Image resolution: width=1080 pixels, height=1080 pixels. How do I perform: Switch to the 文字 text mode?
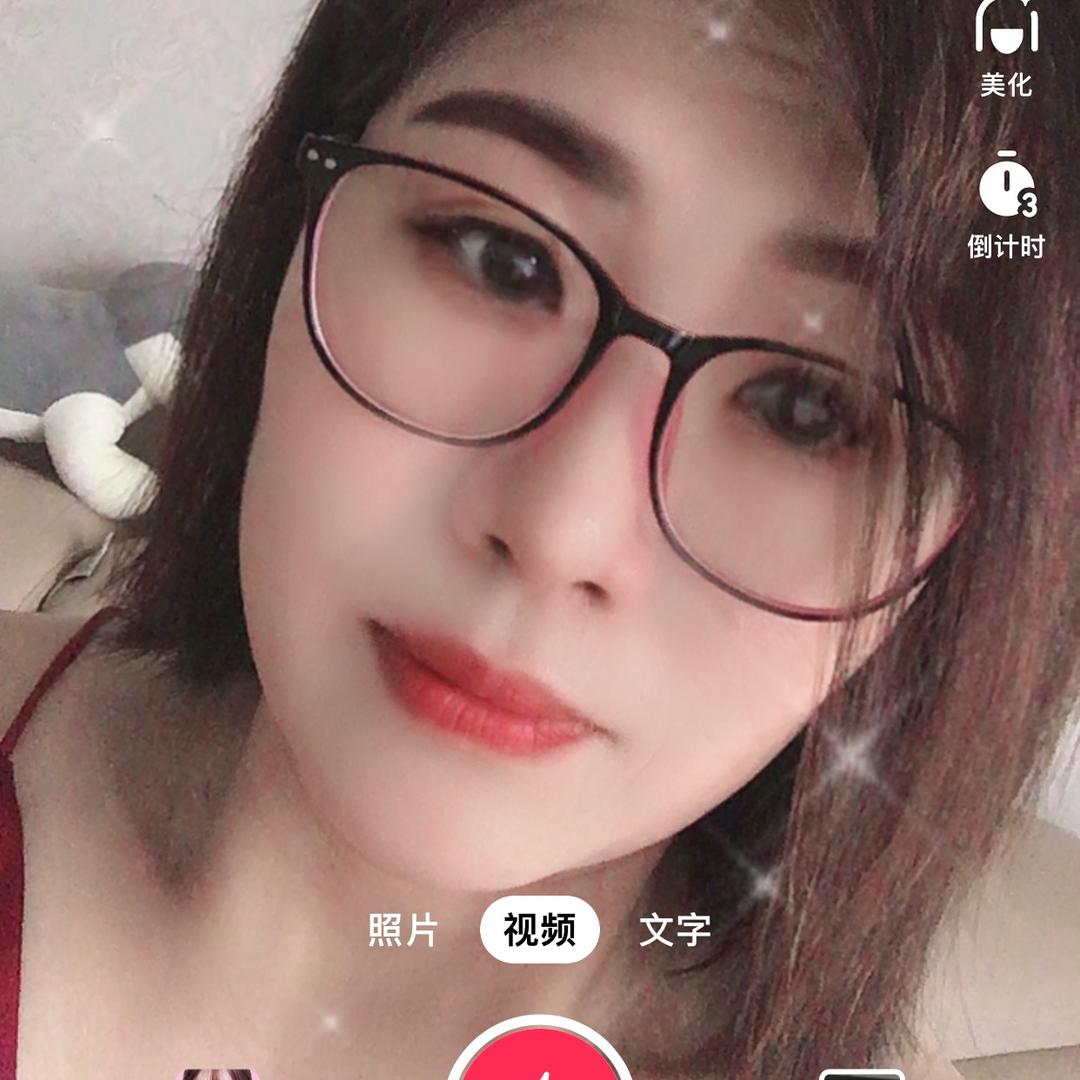click(x=675, y=930)
